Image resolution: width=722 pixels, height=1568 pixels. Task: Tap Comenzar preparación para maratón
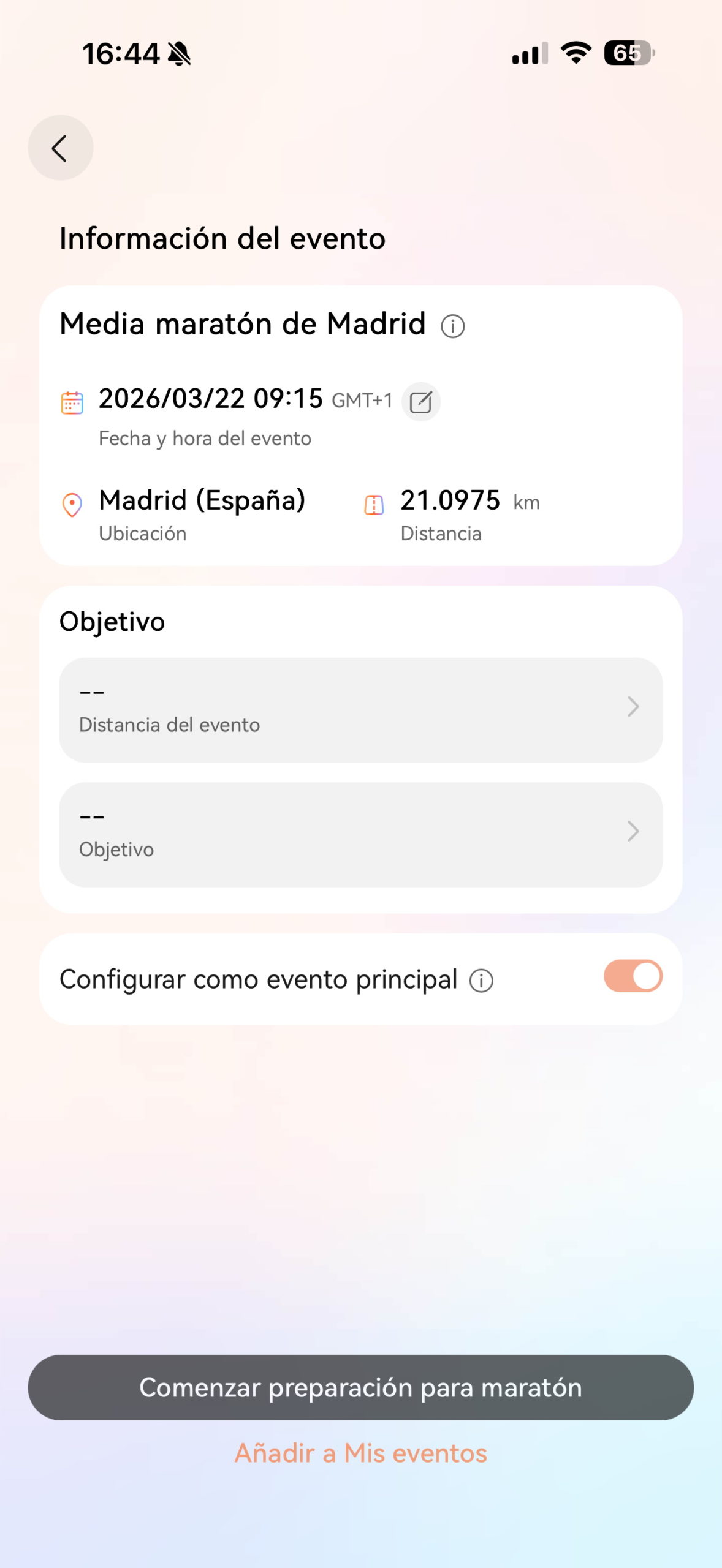tap(360, 1387)
